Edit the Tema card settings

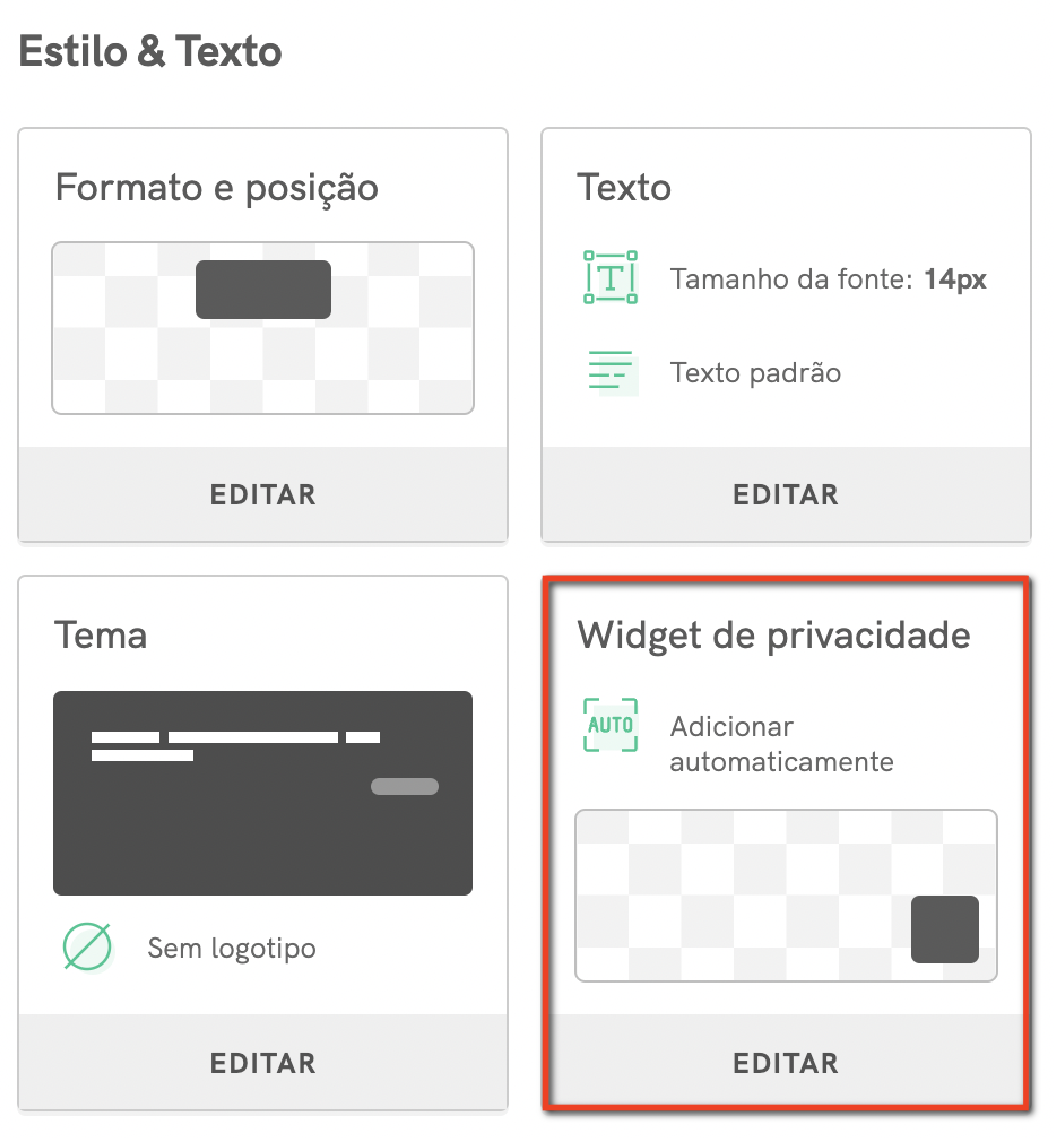point(262,1062)
